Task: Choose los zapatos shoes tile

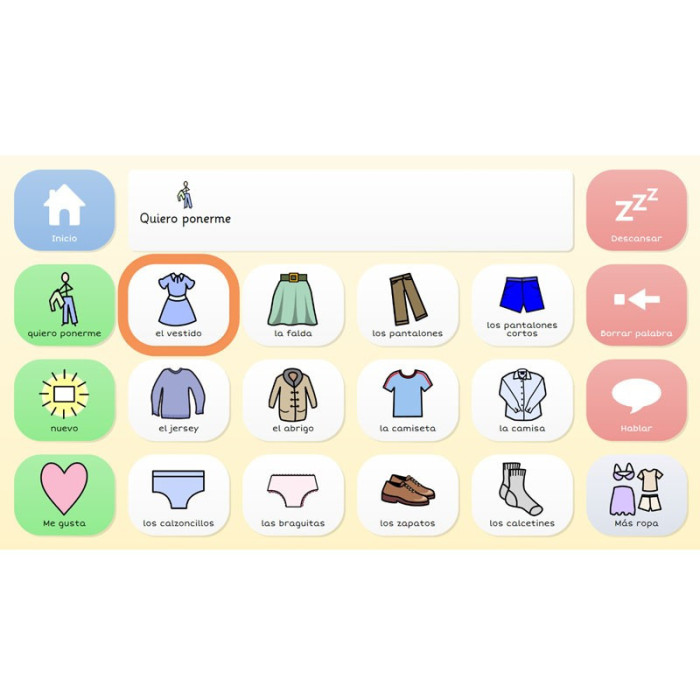Action: tap(407, 495)
